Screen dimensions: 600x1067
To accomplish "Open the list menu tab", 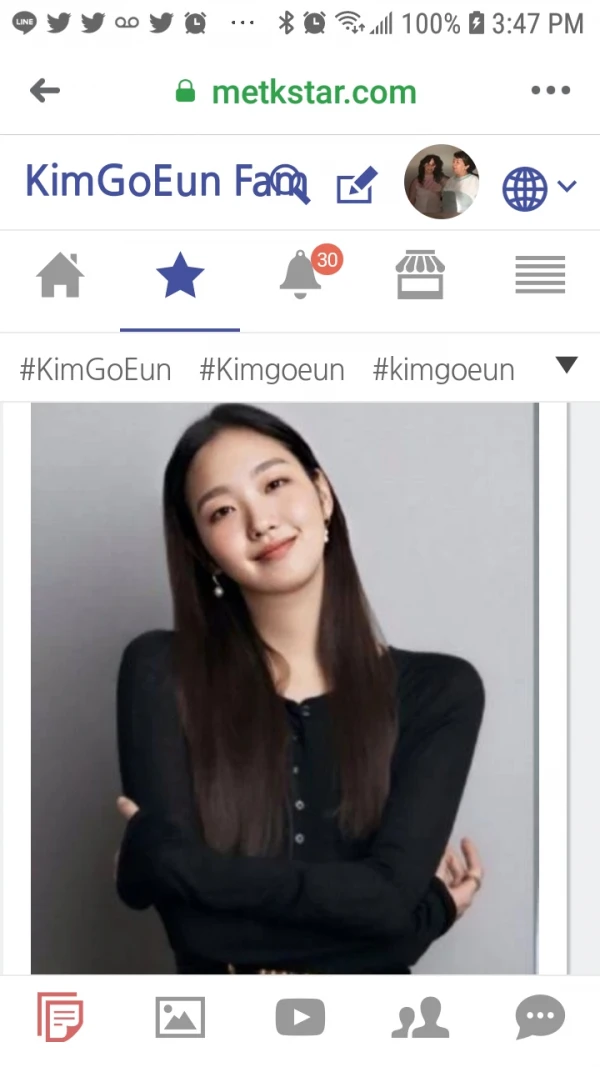I will click(540, 276).
